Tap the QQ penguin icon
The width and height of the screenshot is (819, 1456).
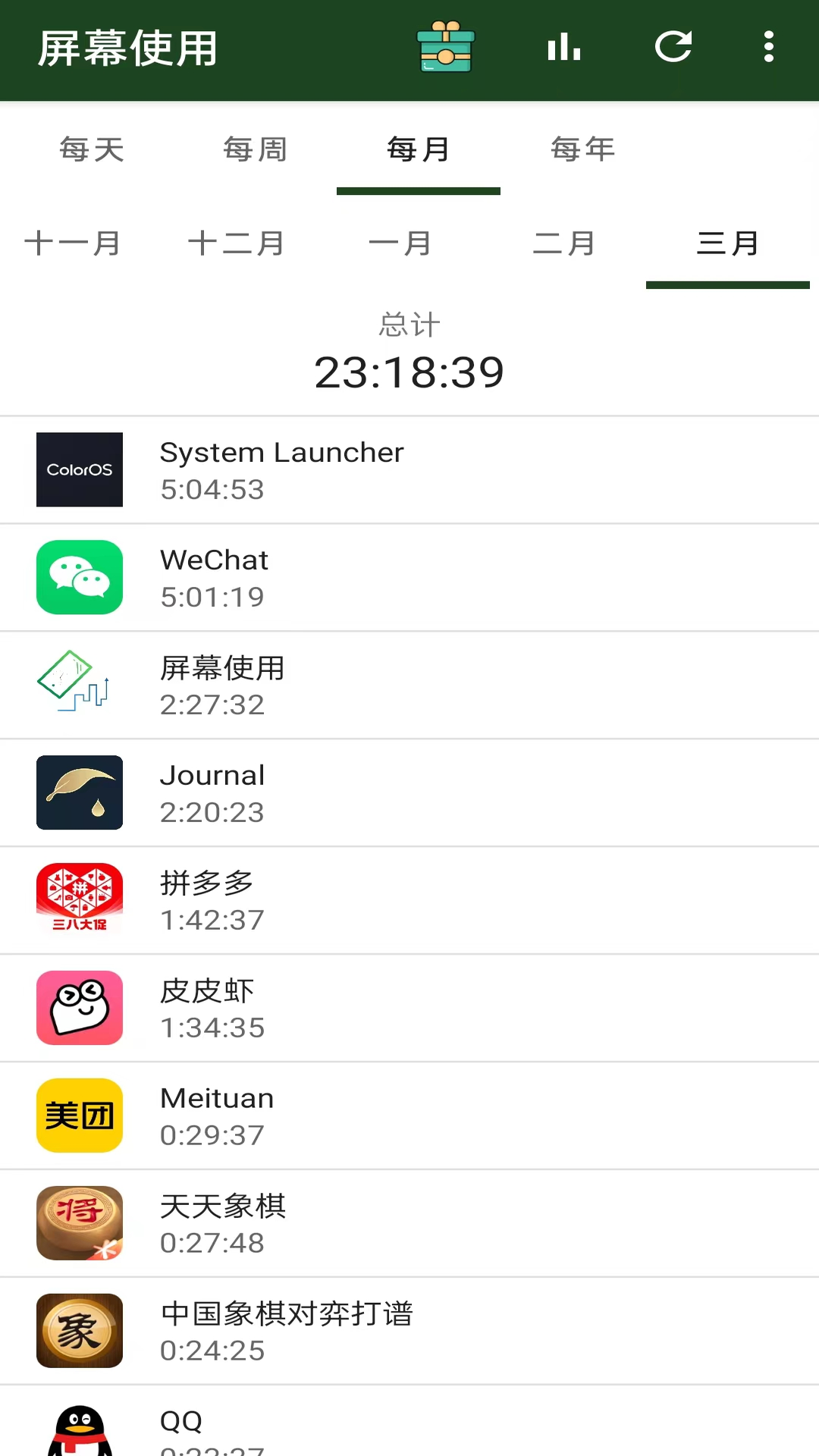click(79, 1424)
